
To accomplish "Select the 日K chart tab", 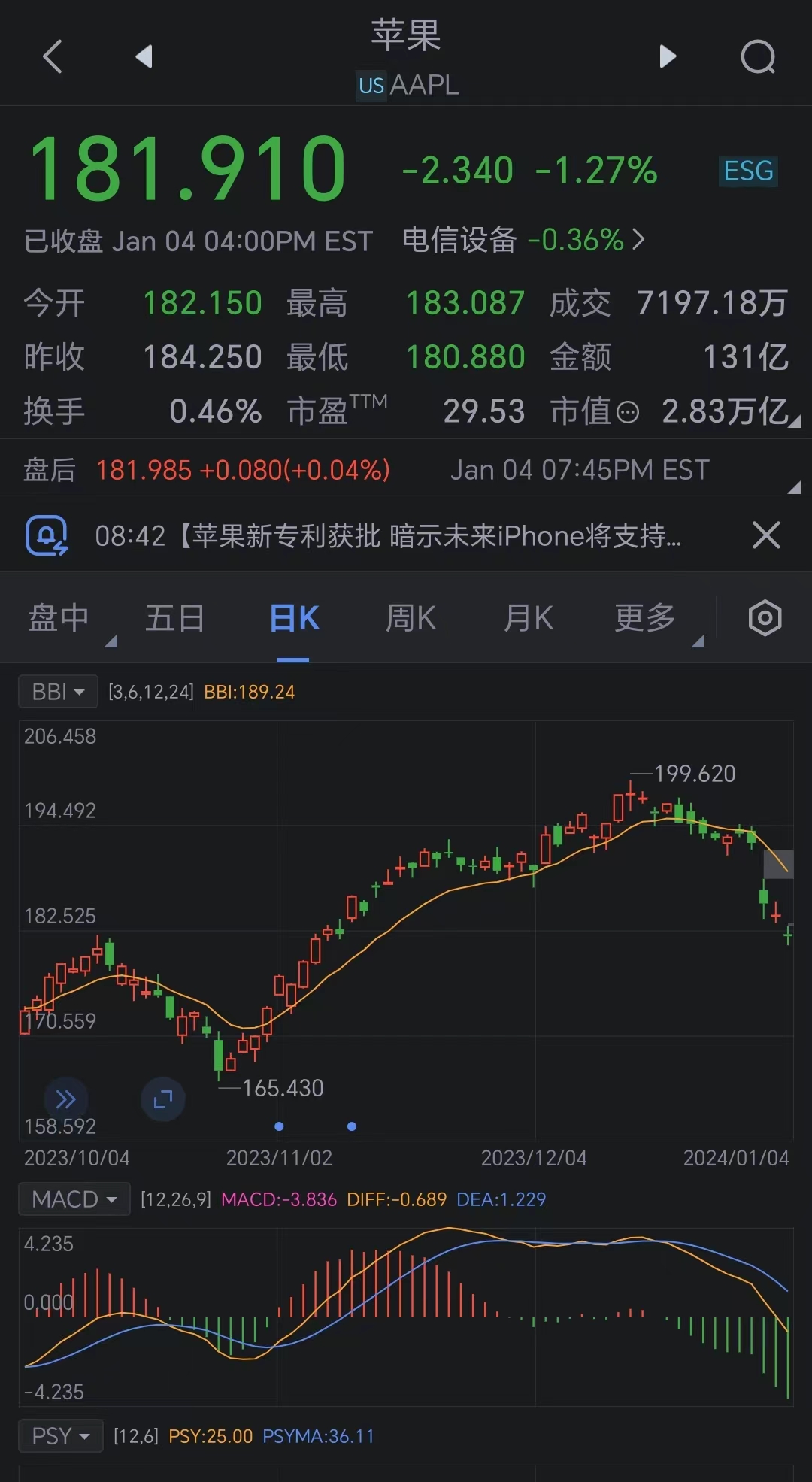I will point(294,618).
